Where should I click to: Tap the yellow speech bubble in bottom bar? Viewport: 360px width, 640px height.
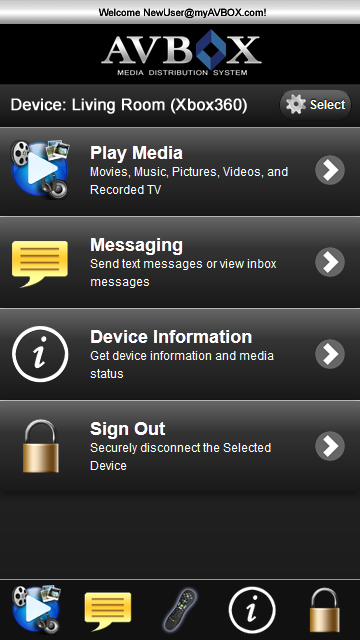(108, 611)
